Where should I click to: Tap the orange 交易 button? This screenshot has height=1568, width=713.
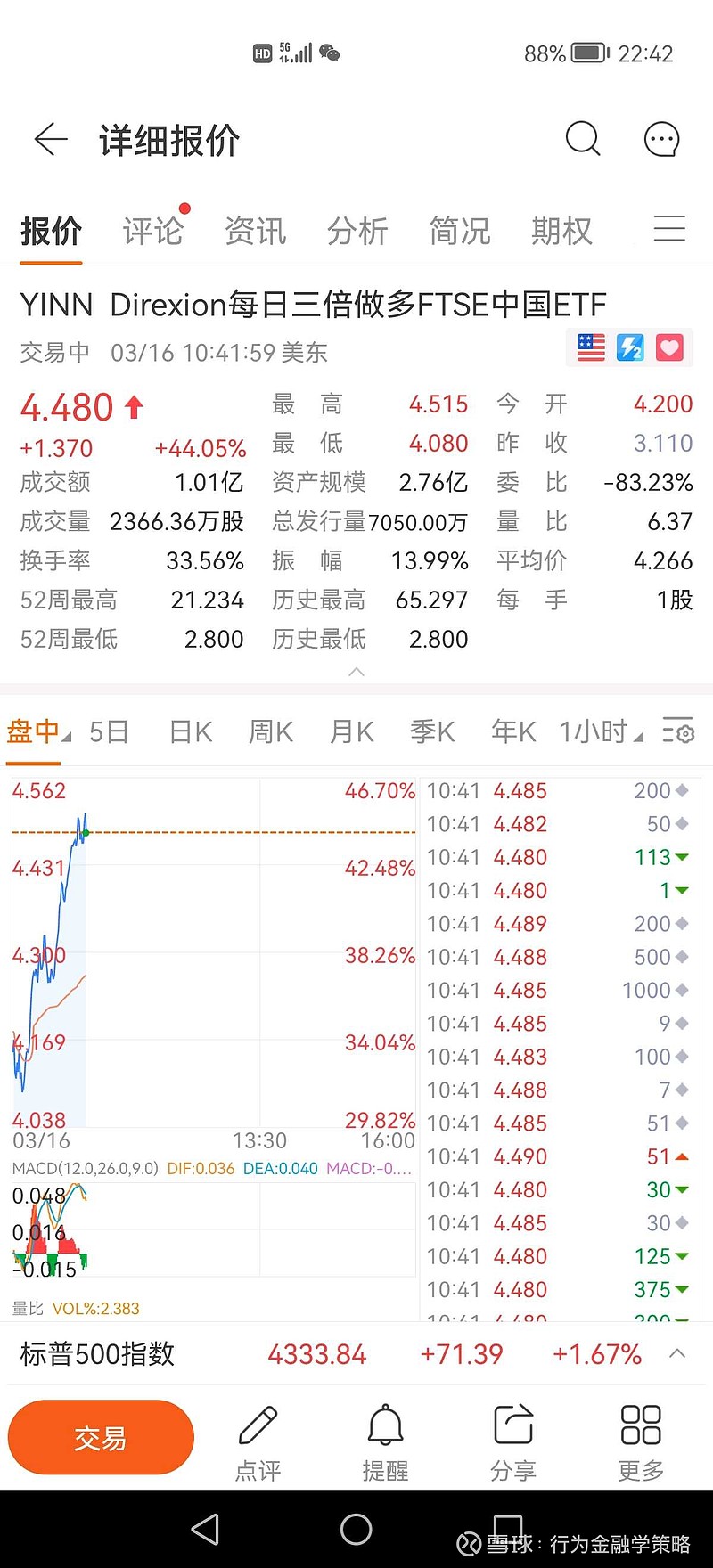click(100, 1437)
